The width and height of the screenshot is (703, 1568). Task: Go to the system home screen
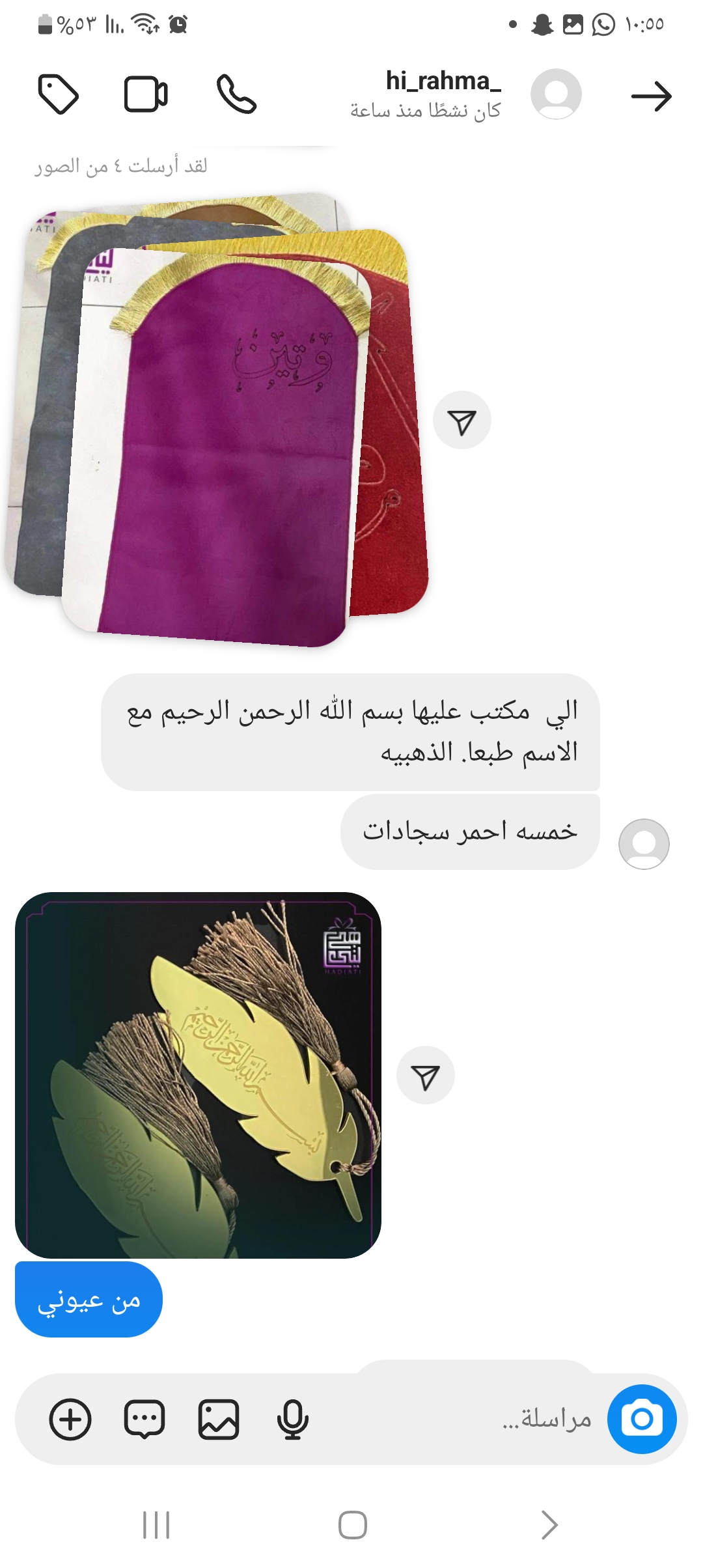click(352, 1525)
